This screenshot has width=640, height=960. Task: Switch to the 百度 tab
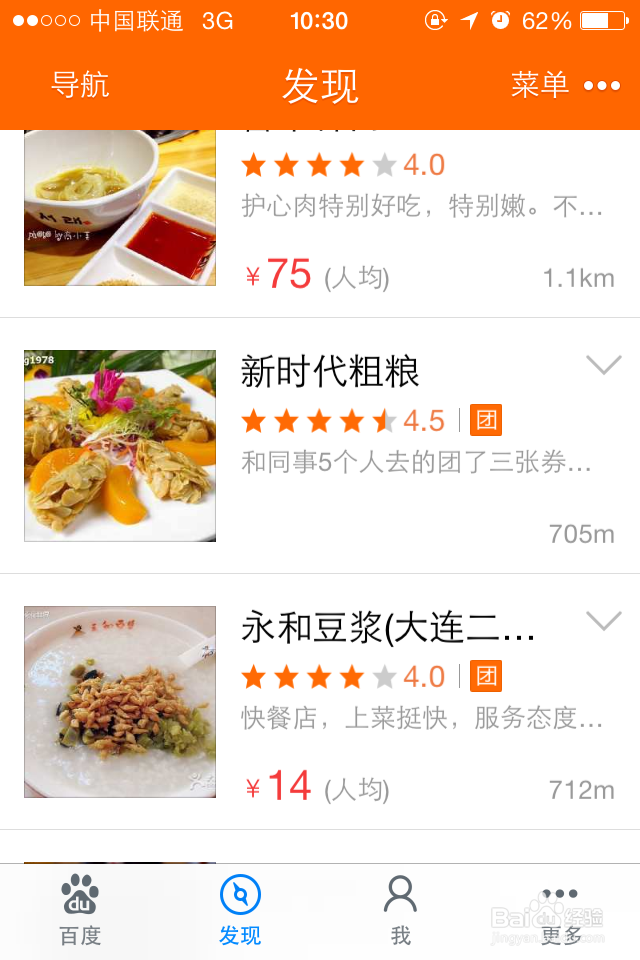80,910
